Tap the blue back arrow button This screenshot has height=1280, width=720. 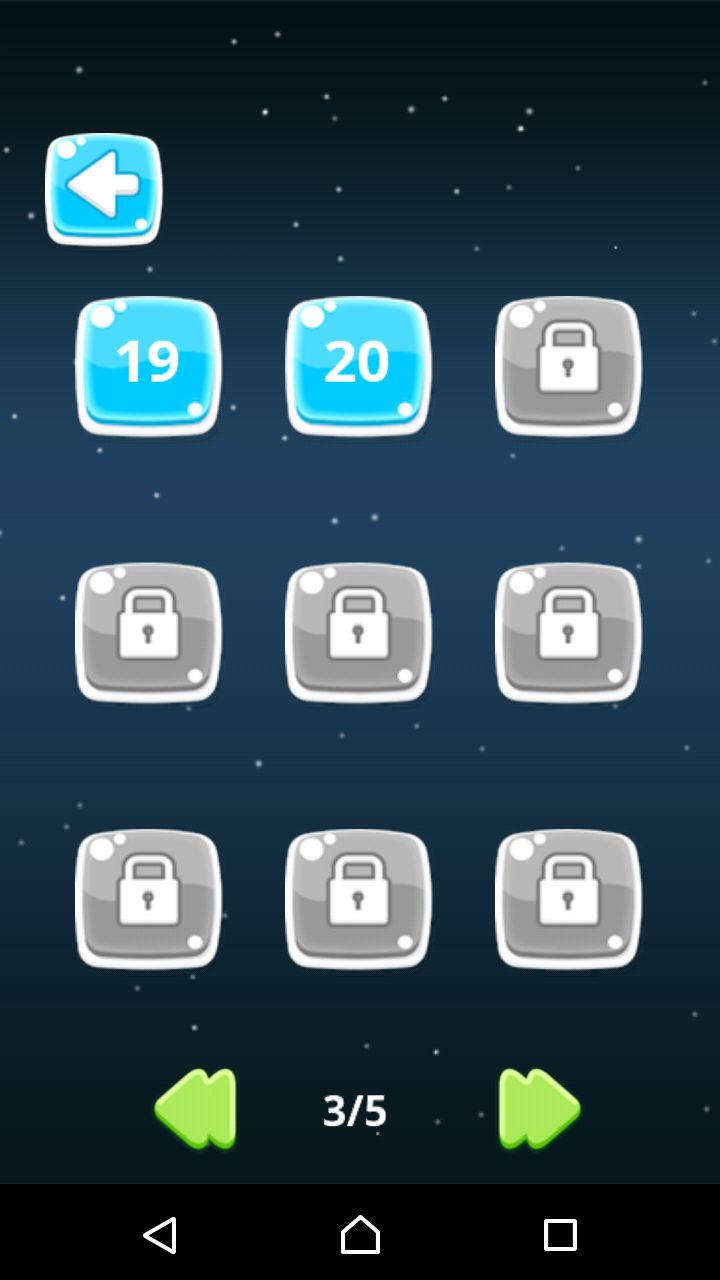tap(104, 188)
